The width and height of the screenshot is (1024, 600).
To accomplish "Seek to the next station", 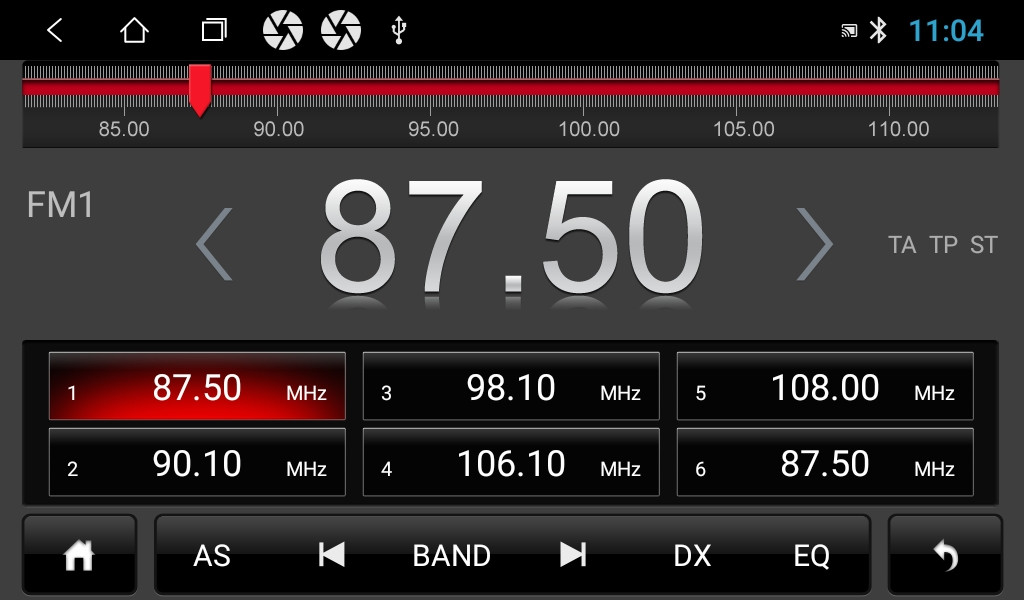I will pyautogui.click(x=572, y=555).
